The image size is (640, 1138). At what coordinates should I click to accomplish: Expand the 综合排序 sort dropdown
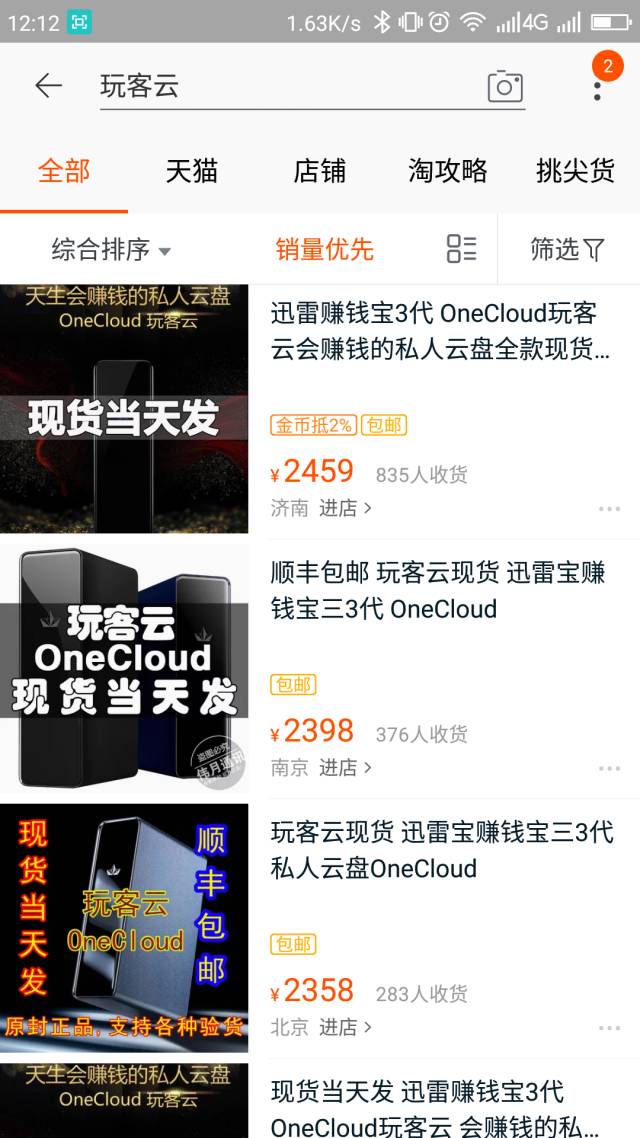[x=111, y=249]
